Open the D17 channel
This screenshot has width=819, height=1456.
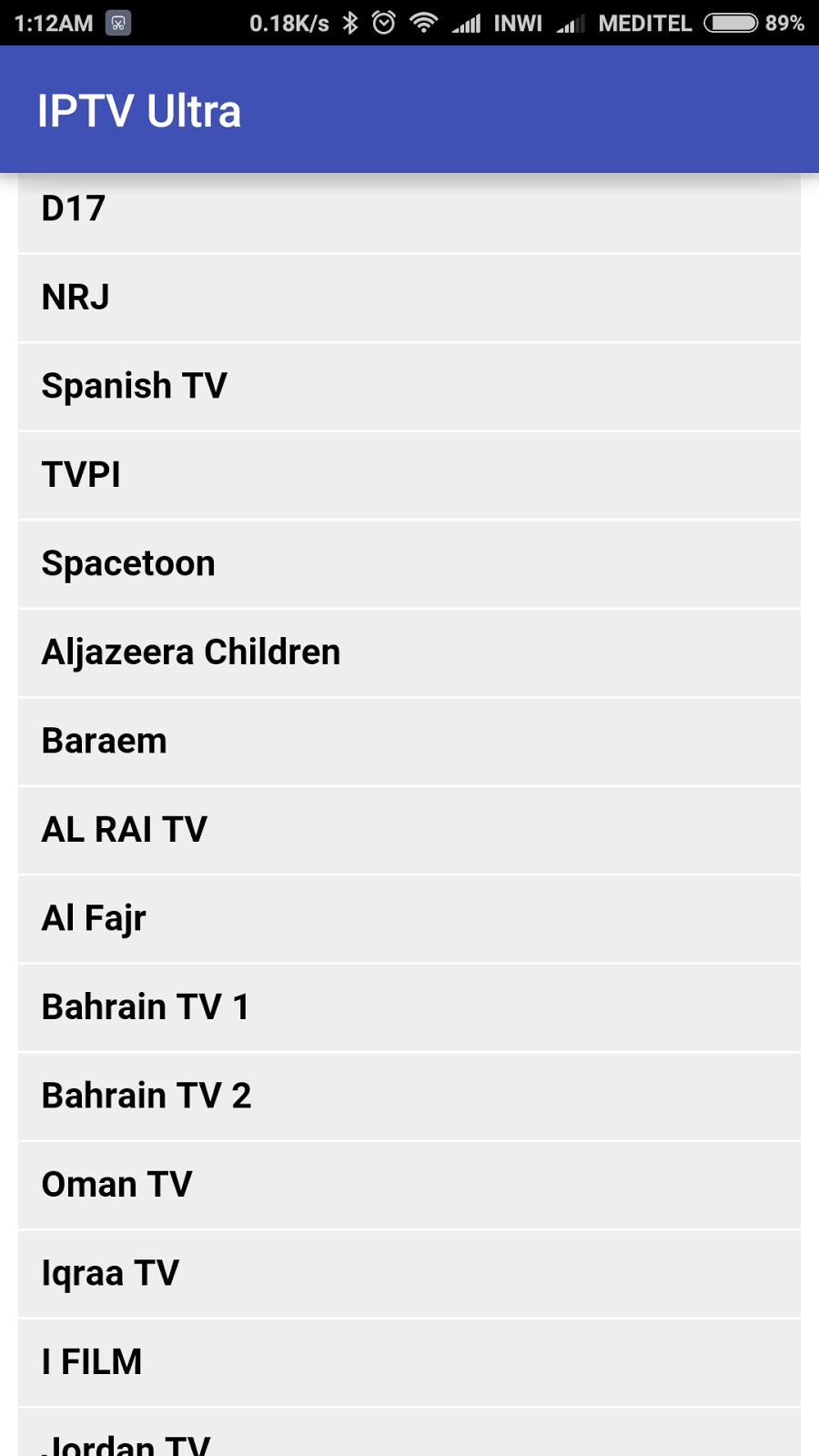pos(409,211)
